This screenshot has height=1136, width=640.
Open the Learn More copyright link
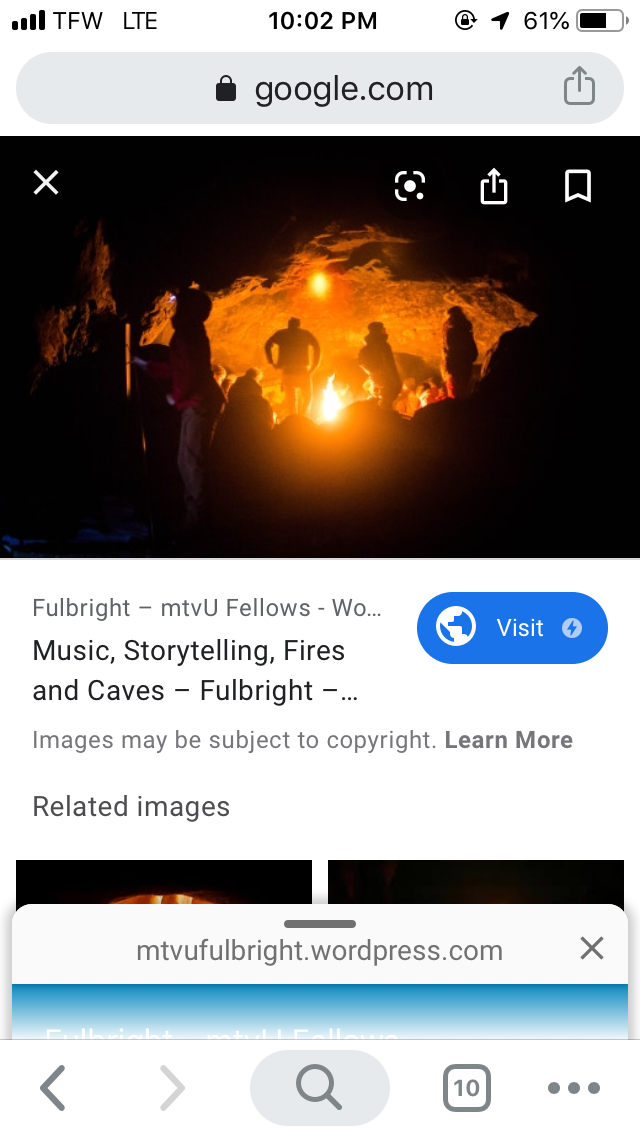point(508,740)
